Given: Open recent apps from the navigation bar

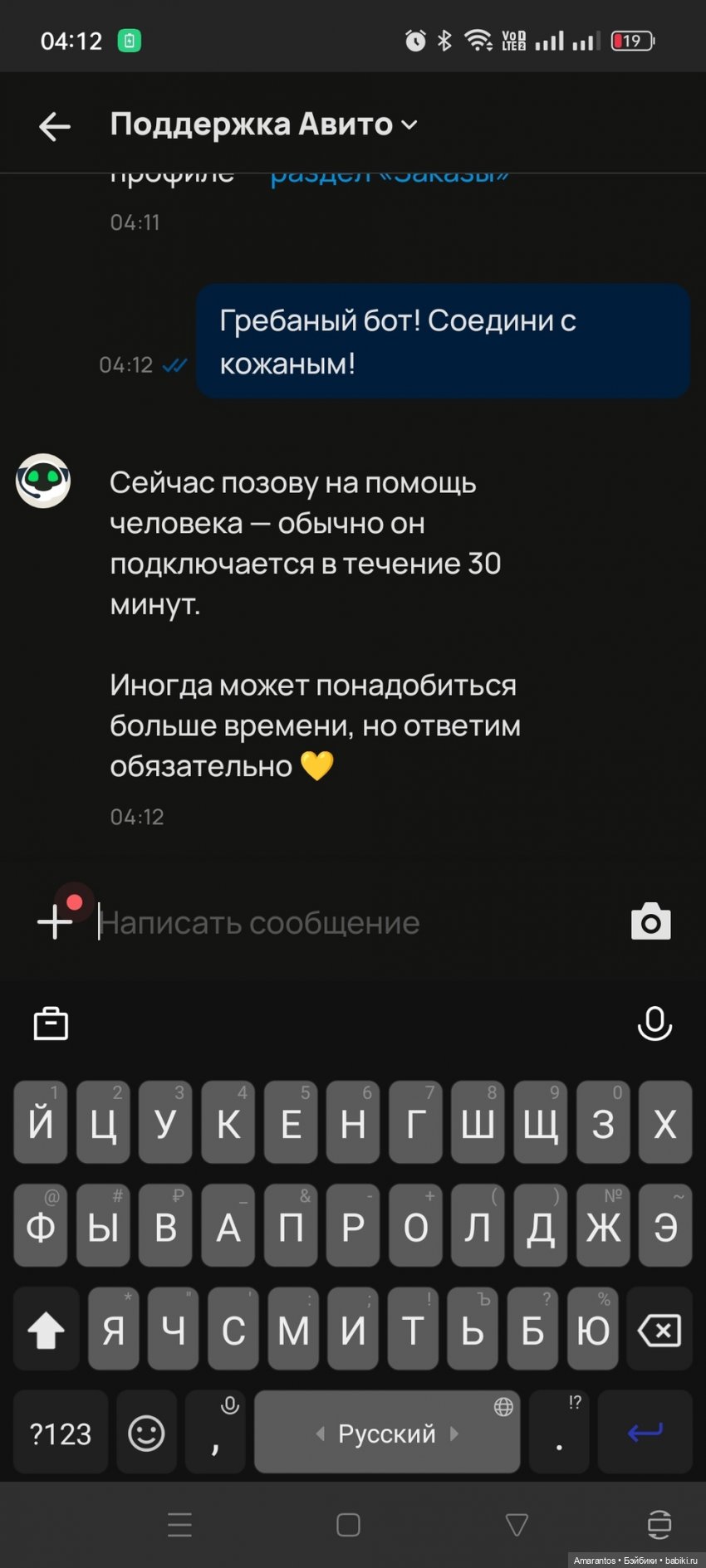Looking at the screenshot, I should coord(179,1525).
